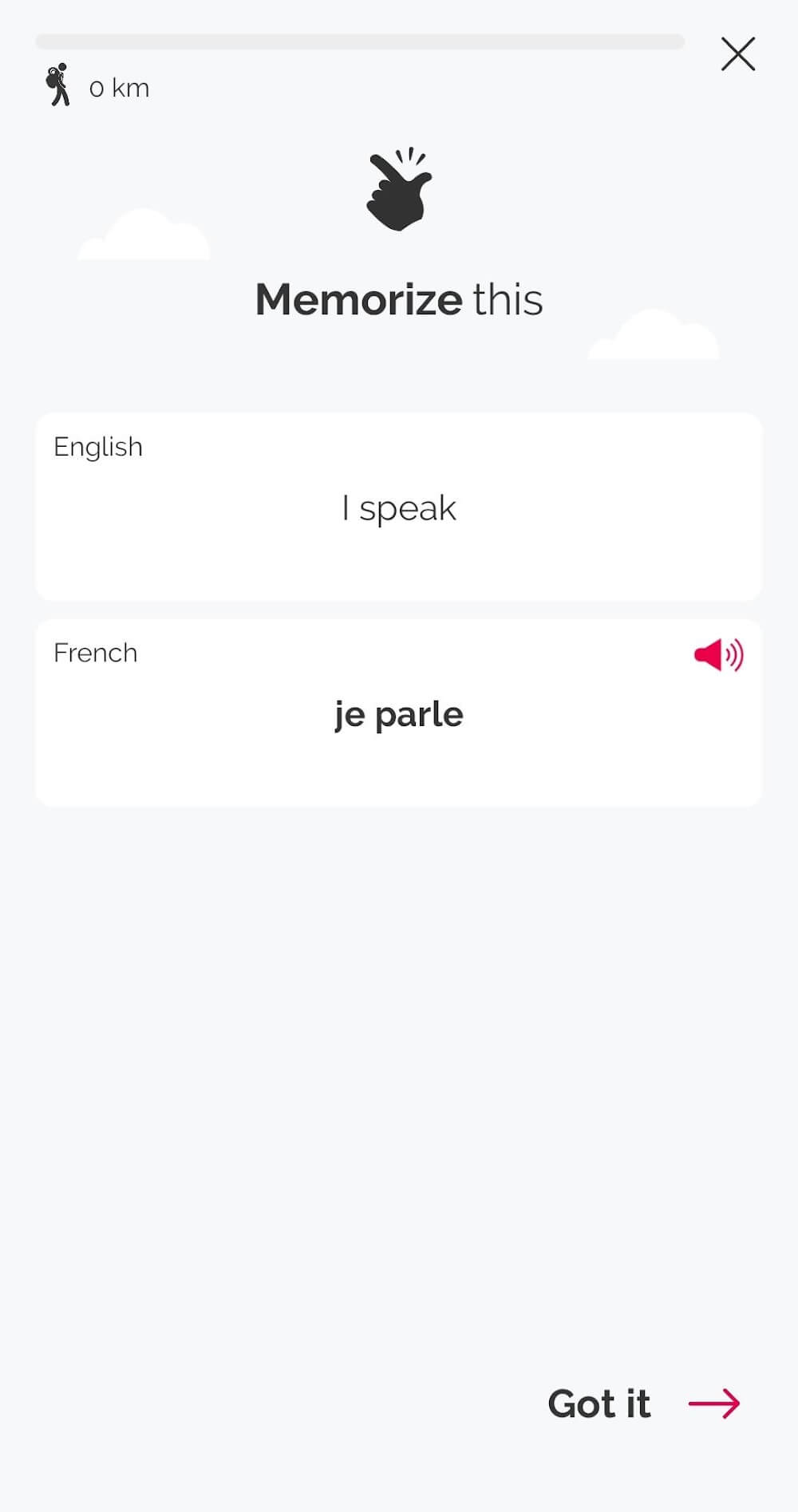Image resolution: width=798 pixels, height=1512 pixels.
Task: Play the French audio for je parle
Action: pos(718,655)
